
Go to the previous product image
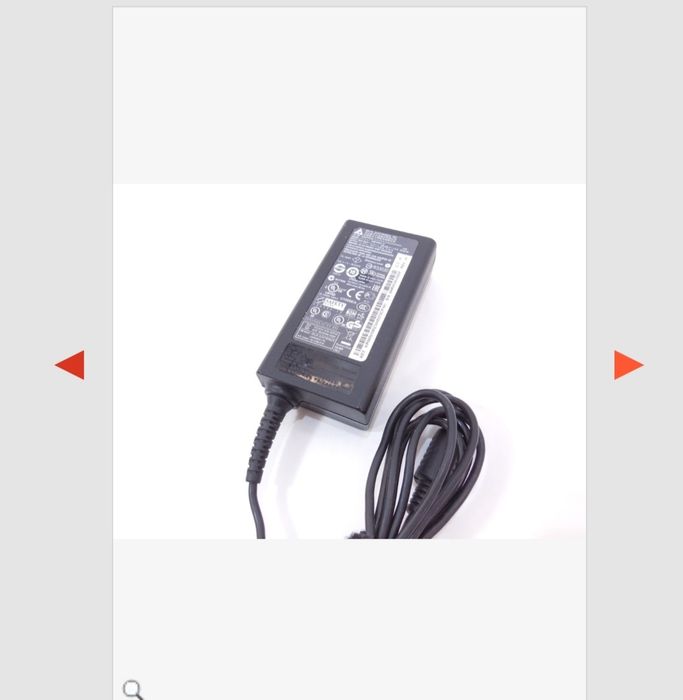pos(70,365)
